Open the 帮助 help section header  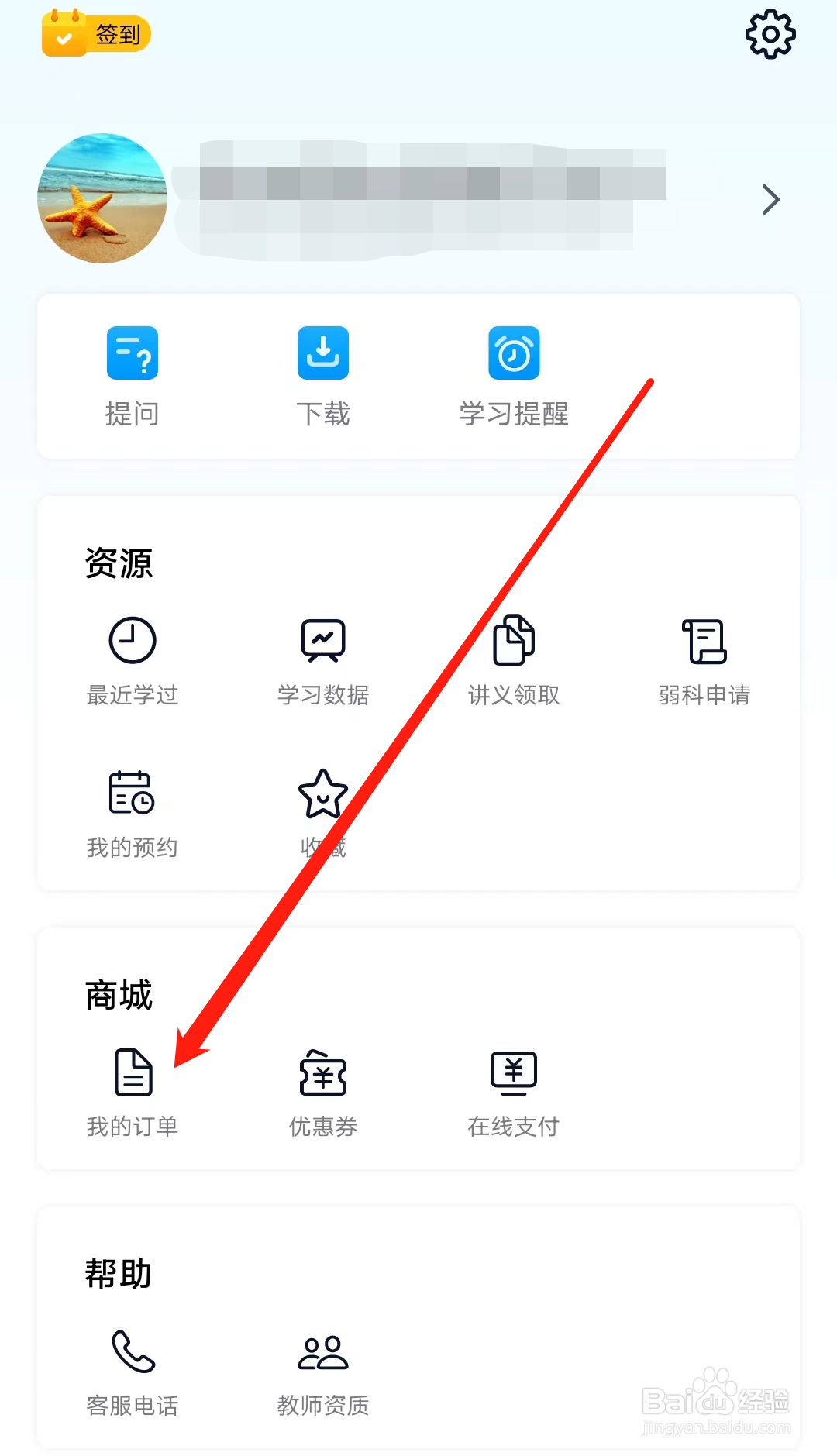coord(120,1271)
